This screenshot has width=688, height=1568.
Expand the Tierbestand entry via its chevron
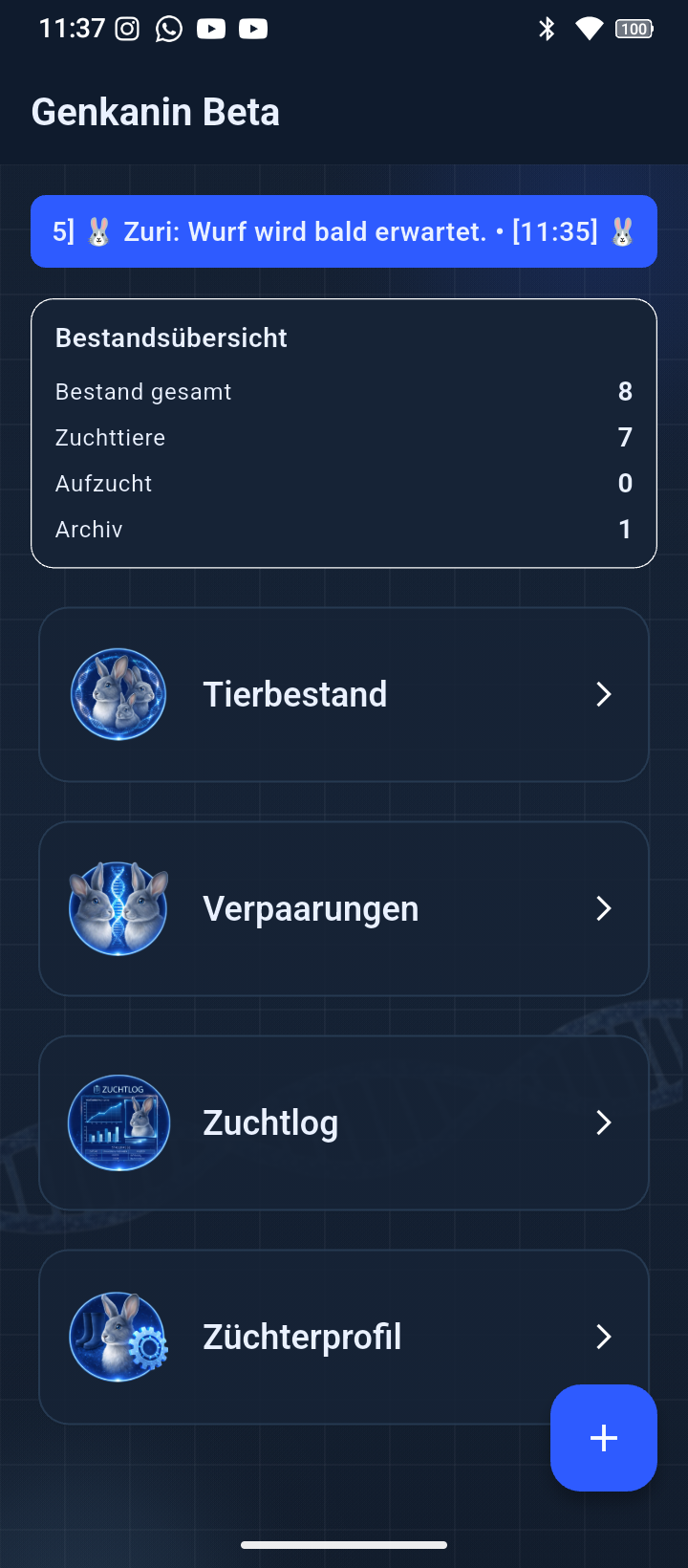click(x=603, y=694)
